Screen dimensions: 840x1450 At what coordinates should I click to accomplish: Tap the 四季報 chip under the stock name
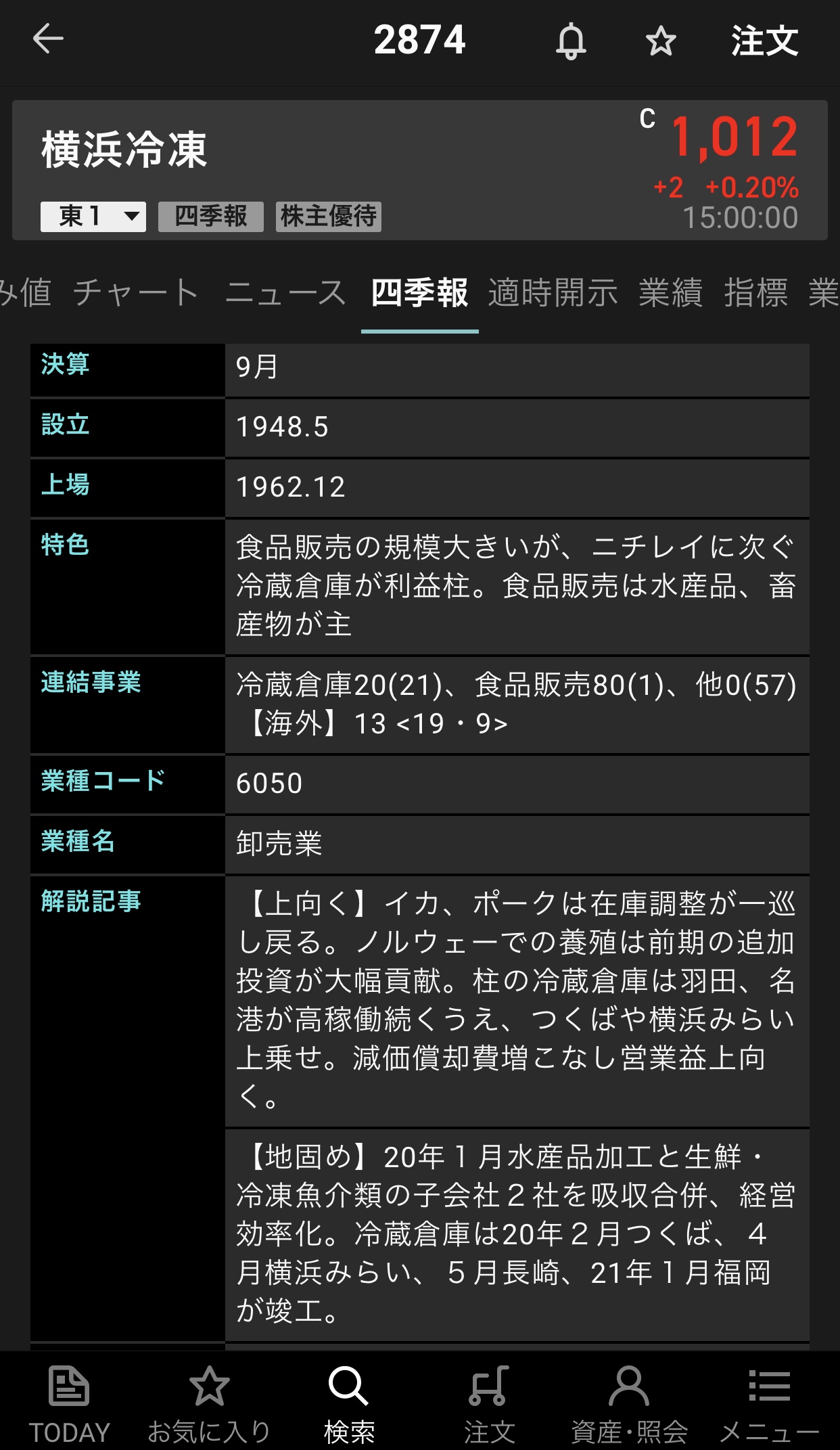pyautogui.click(x=211, y=217)
